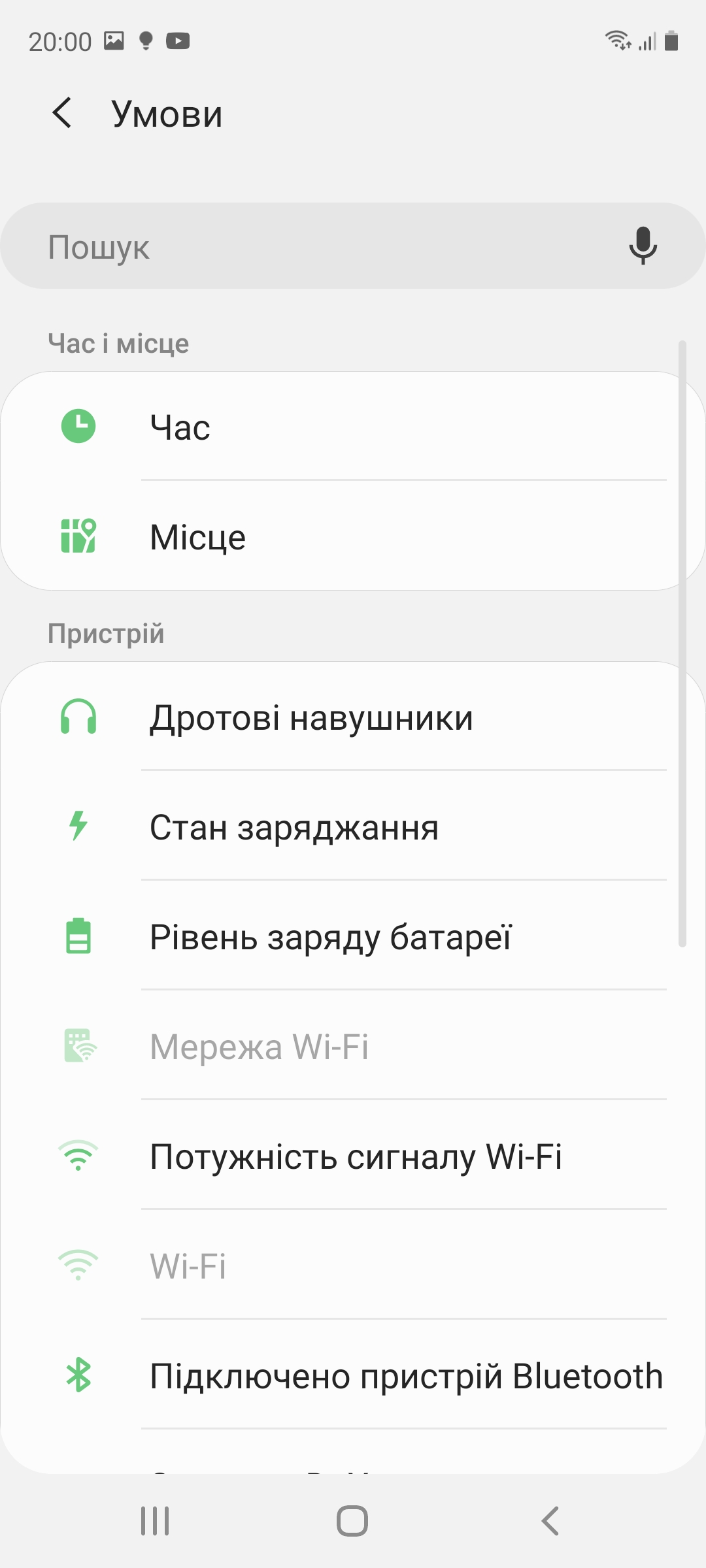Open Потужність сигналу Wi-Fi
This screenshot has width=706, height=1568.
tap(353, 1156)
